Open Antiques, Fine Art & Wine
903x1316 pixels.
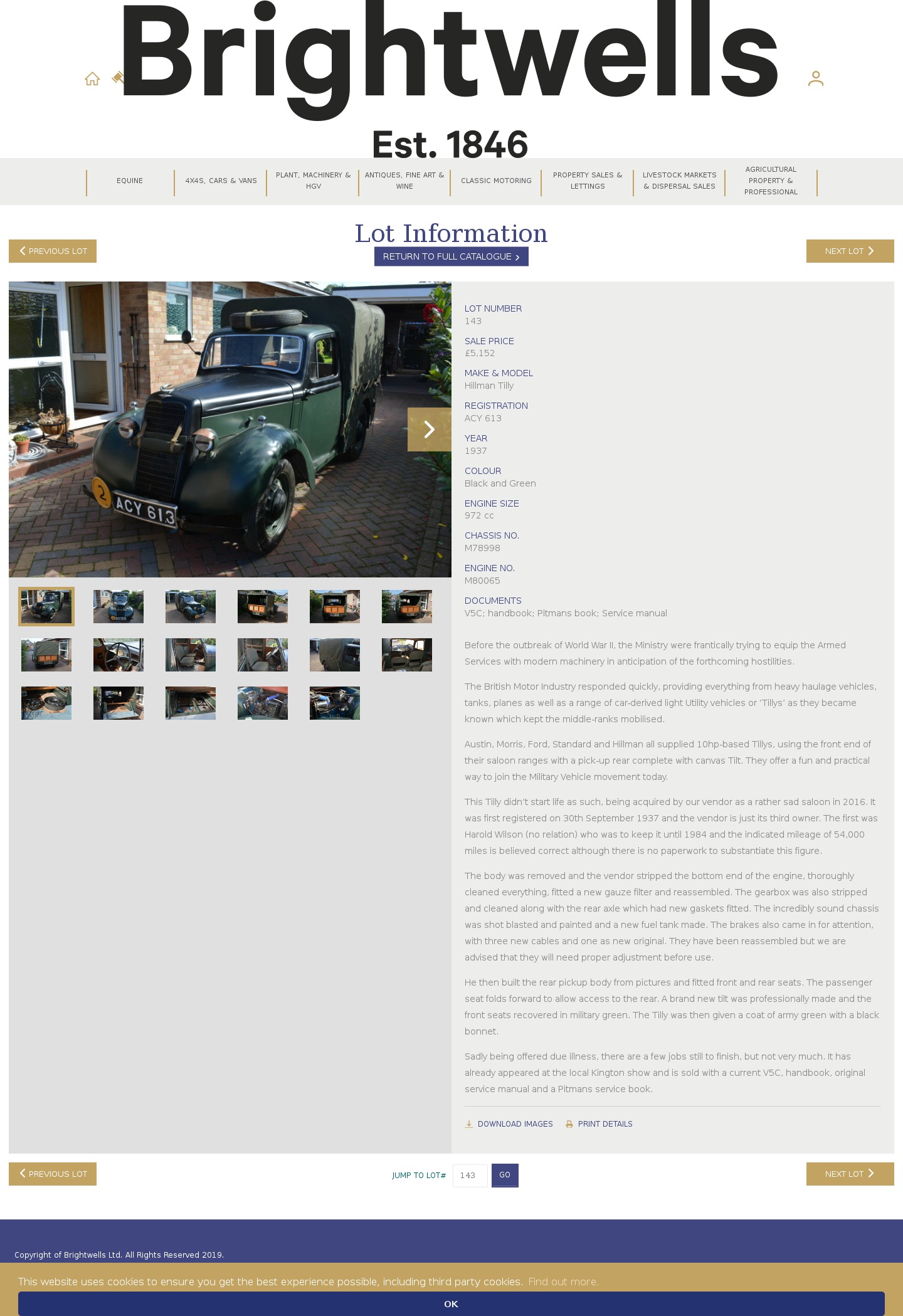click(x=404, y=181)
